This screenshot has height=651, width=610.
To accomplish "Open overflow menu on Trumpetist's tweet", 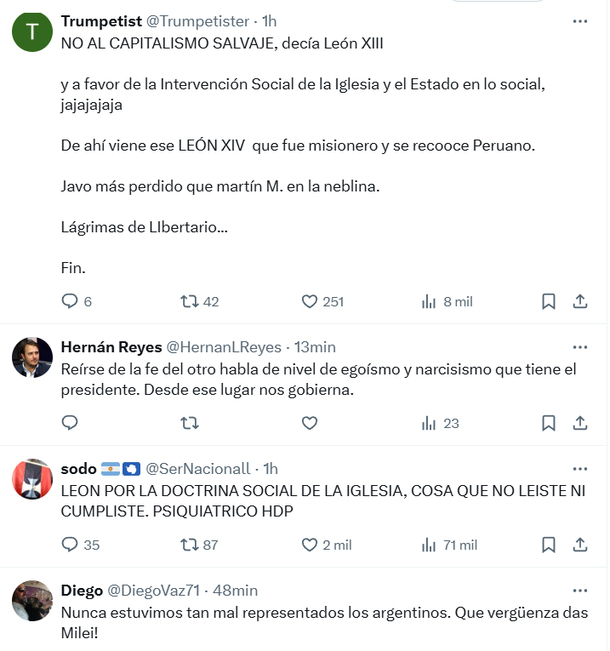I will click(x=580, y=21).
